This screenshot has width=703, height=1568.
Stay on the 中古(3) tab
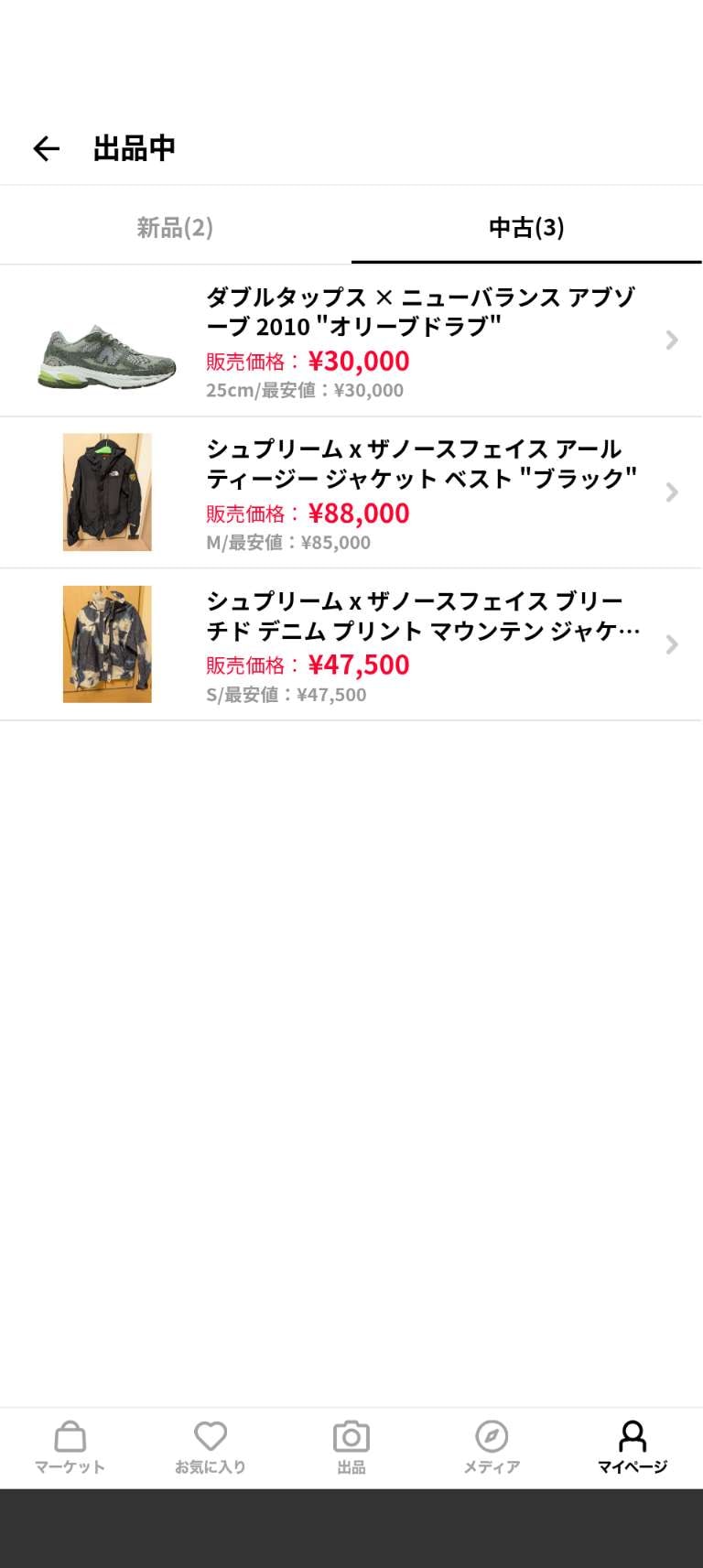coord(526,228)
